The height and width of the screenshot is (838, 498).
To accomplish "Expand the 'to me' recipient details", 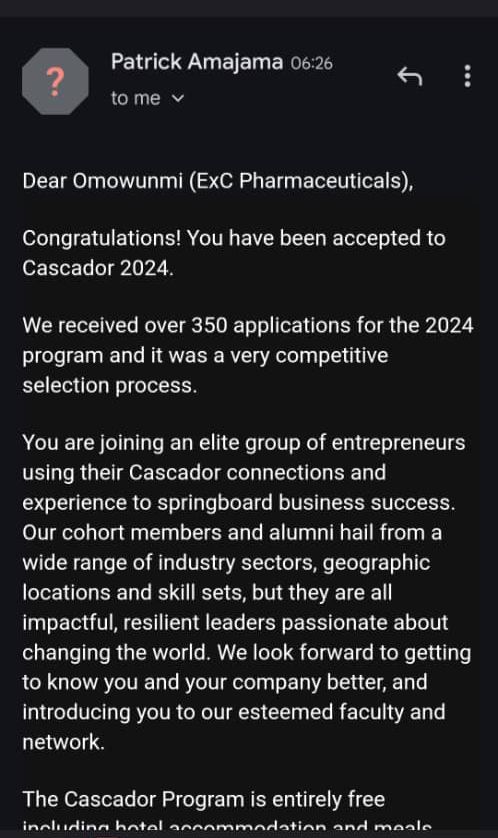I will (147, 98).
